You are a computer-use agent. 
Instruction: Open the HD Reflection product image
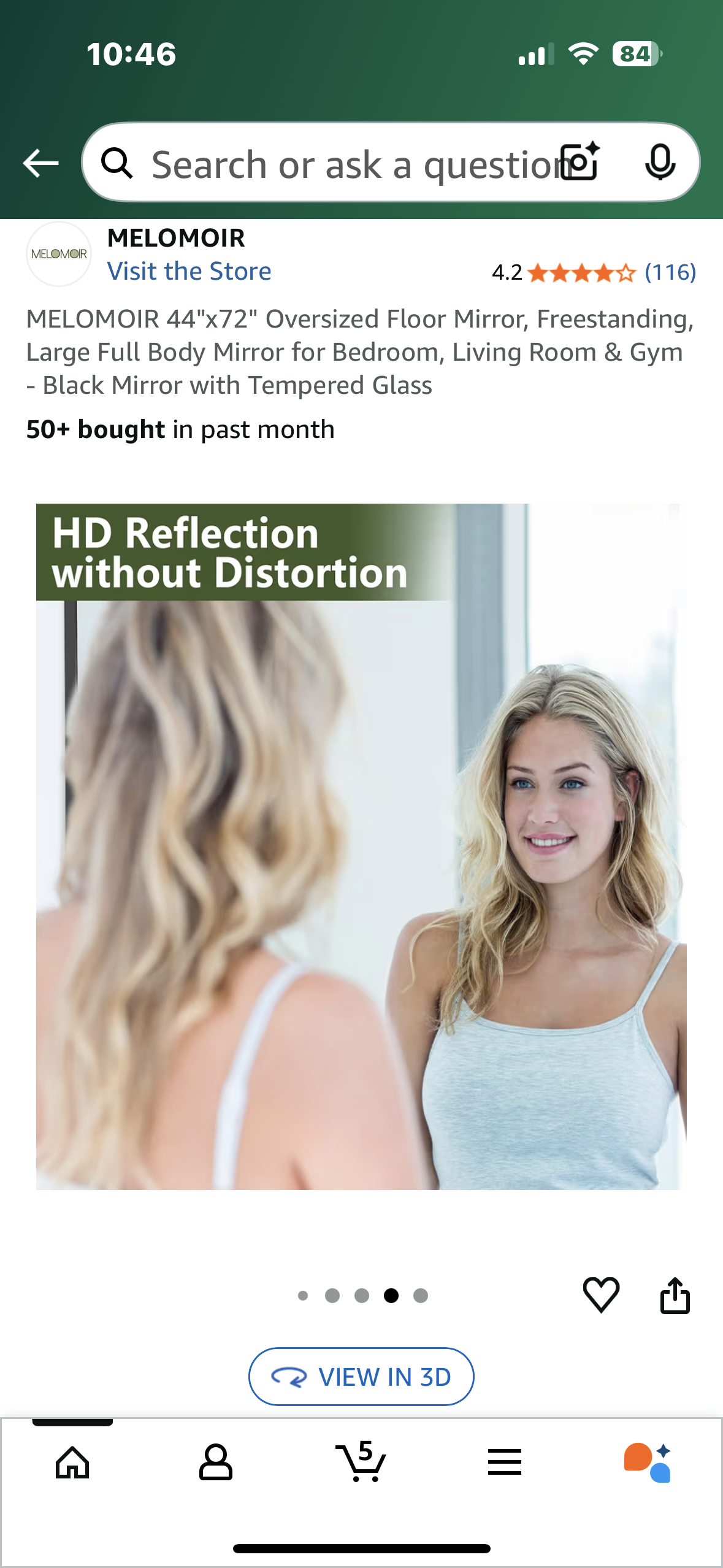click(x=361, y=847)
